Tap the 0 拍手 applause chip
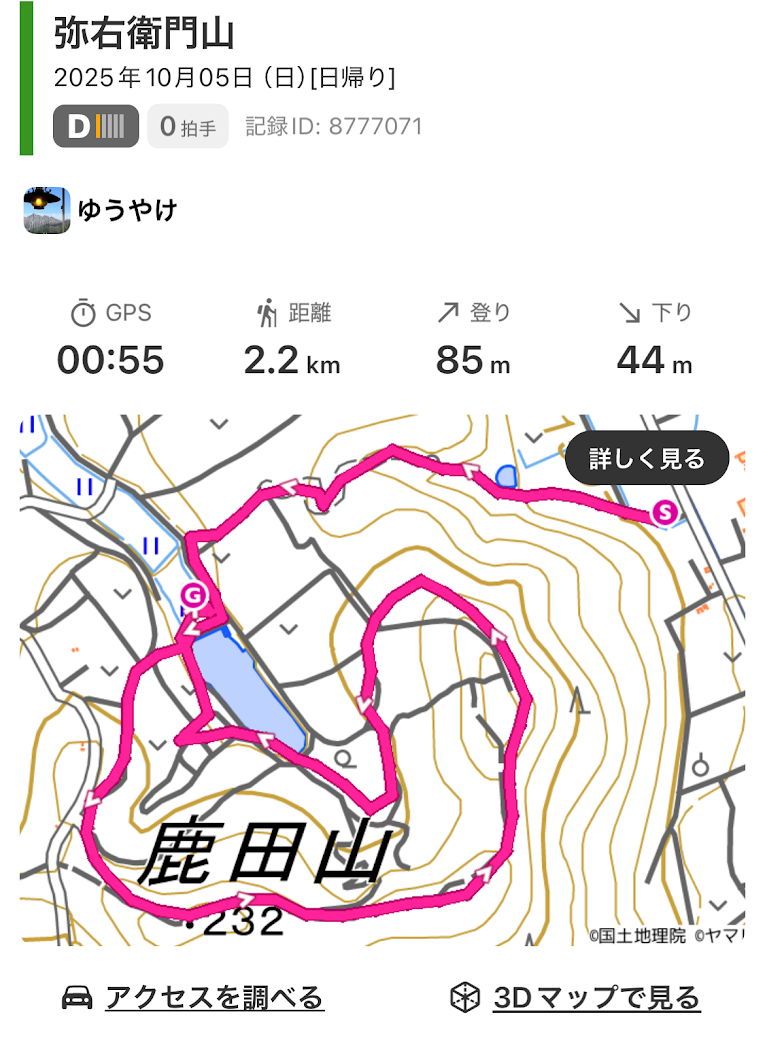The image size is (765, 1043). point(188,126)
